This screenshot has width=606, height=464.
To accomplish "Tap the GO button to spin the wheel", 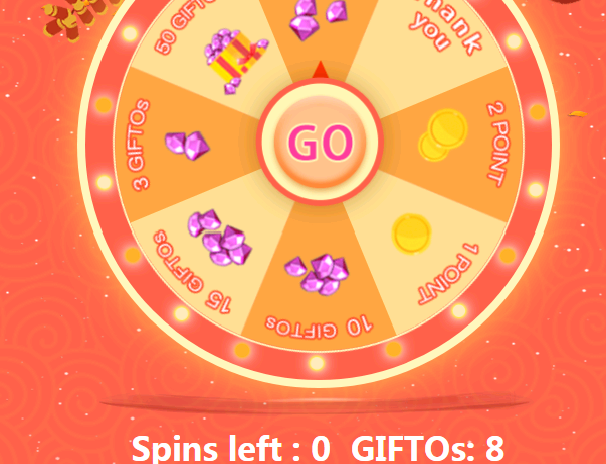I will point(320,143).
